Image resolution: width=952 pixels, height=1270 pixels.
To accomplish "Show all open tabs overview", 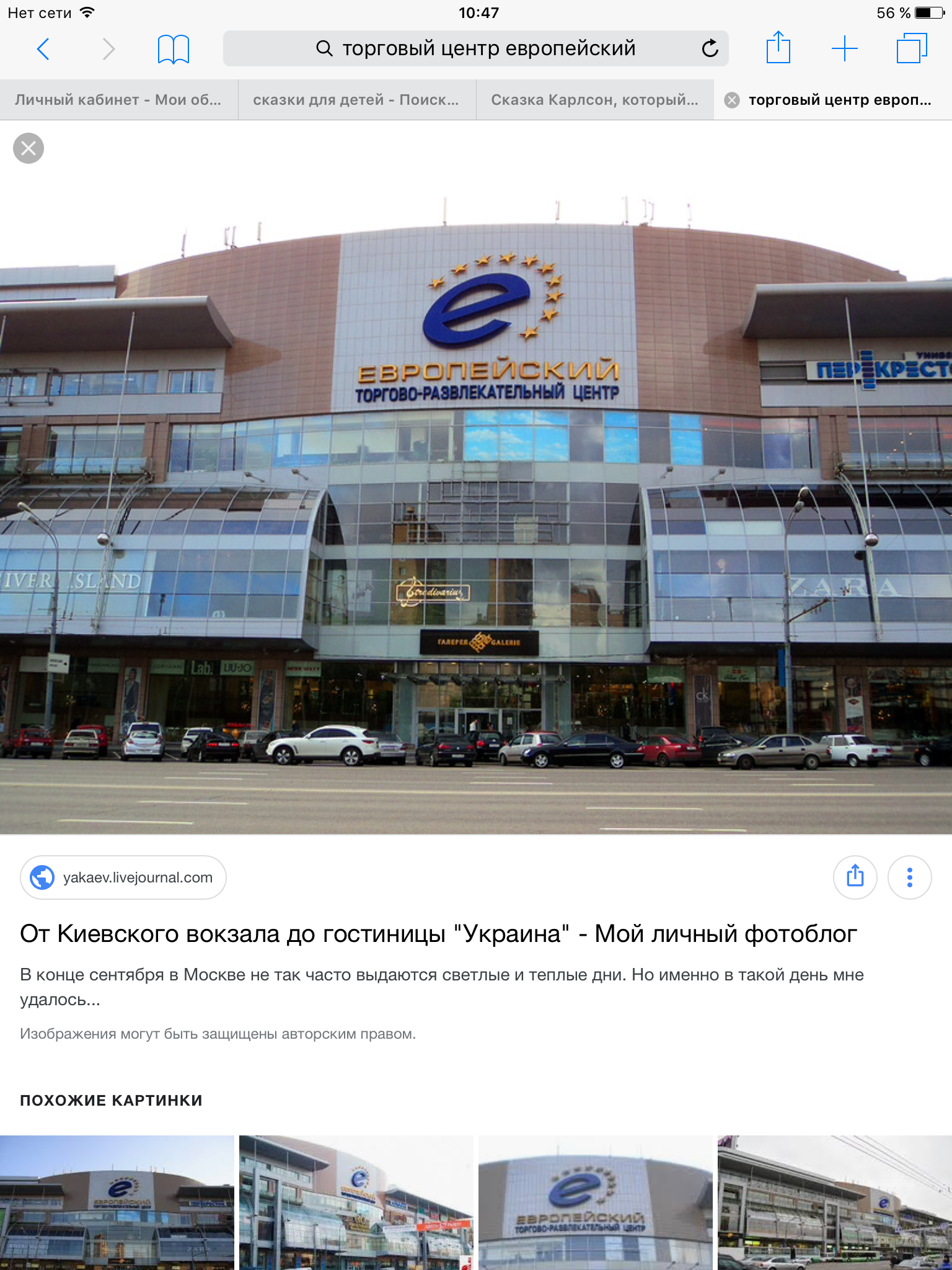I will coord(912,48).
